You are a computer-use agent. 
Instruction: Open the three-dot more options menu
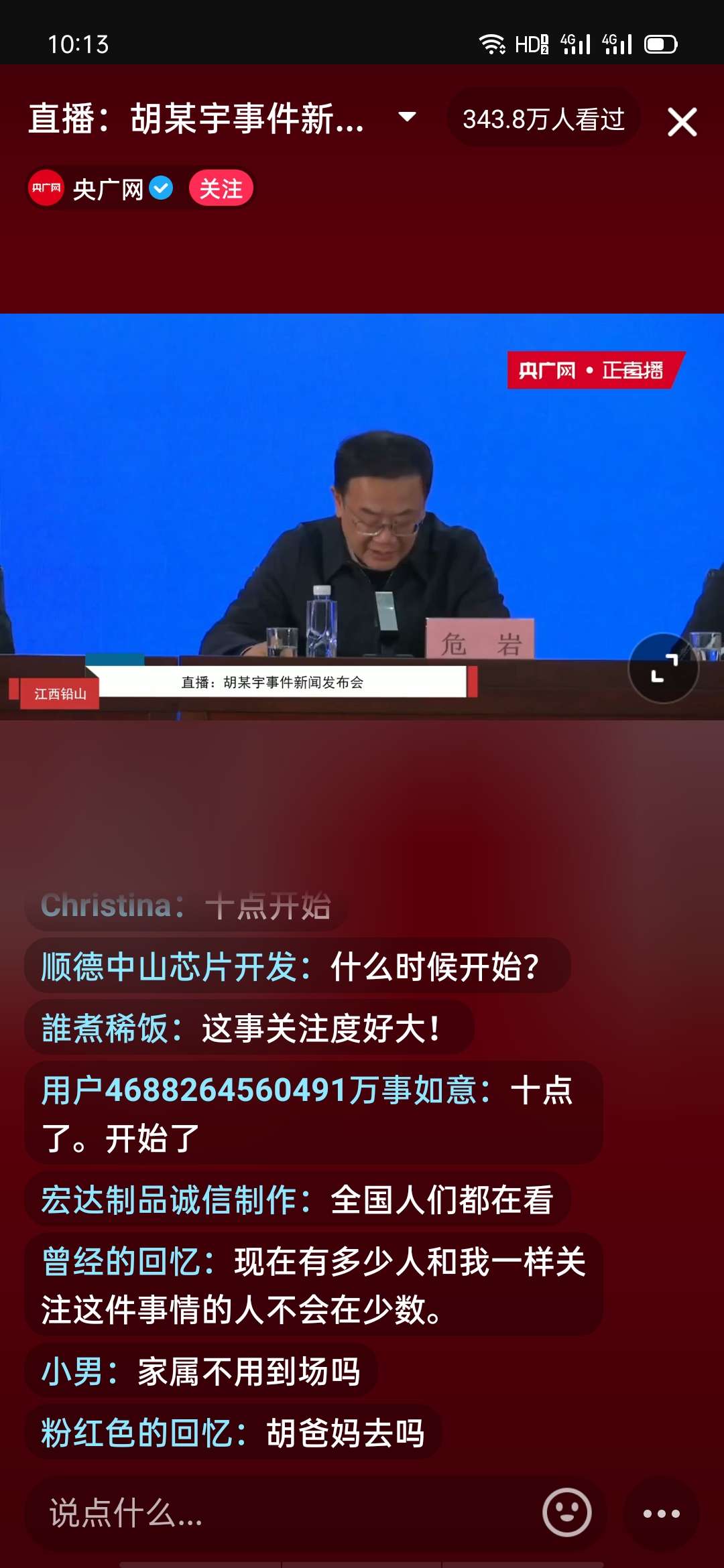click(661, 1513)
